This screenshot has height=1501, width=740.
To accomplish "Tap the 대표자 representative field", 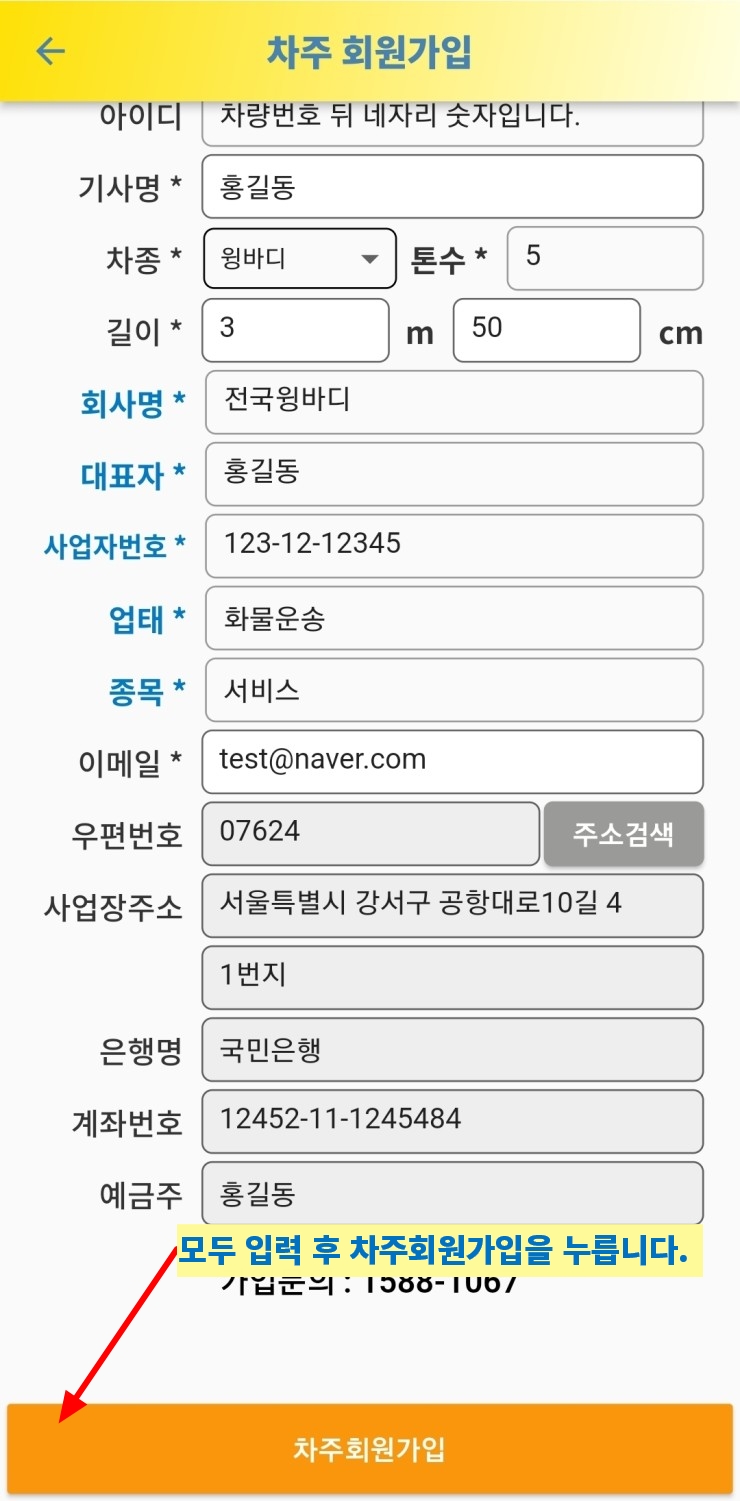I will pos(454,474).
